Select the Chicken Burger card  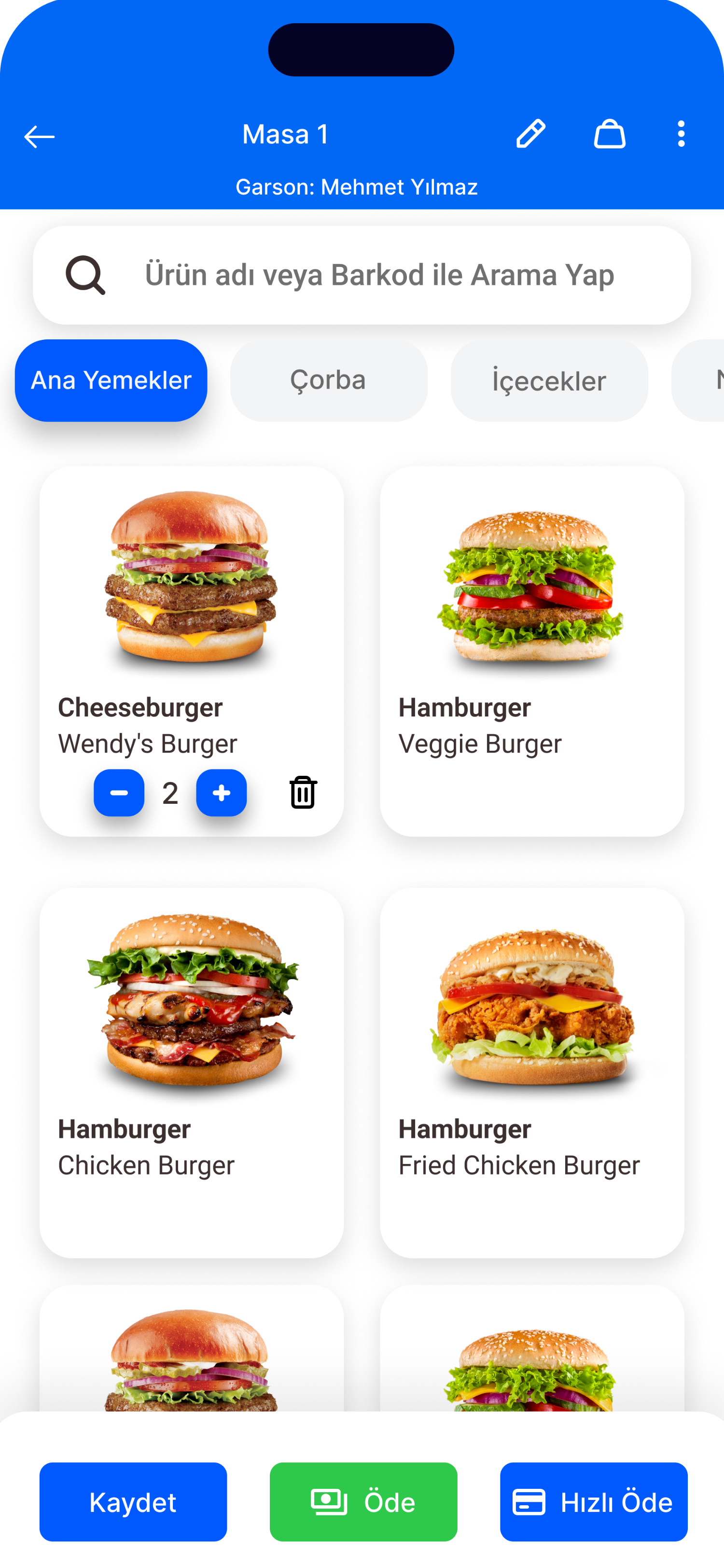pyautogui.click(x=192, y=1073)
